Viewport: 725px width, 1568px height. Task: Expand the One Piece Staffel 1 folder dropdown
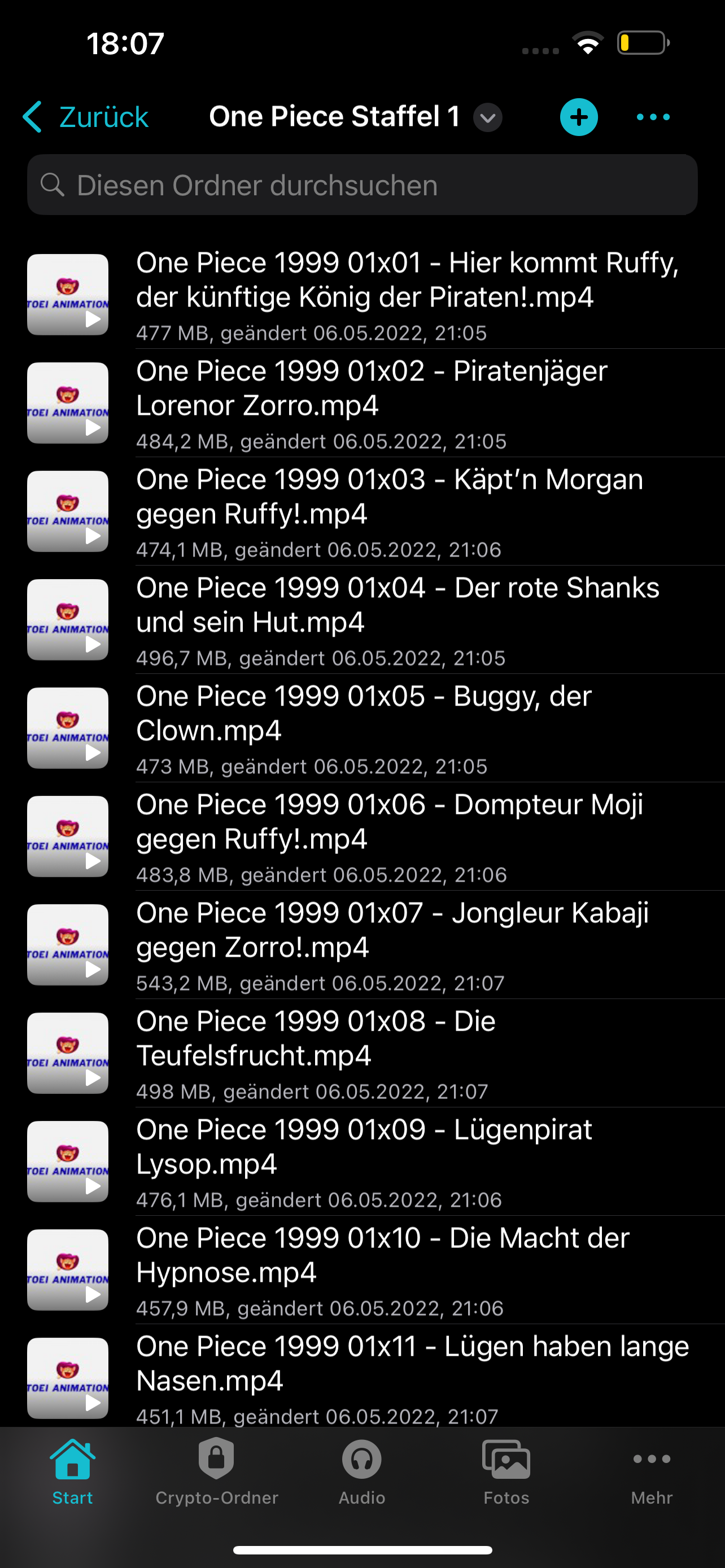click(488, 117)
